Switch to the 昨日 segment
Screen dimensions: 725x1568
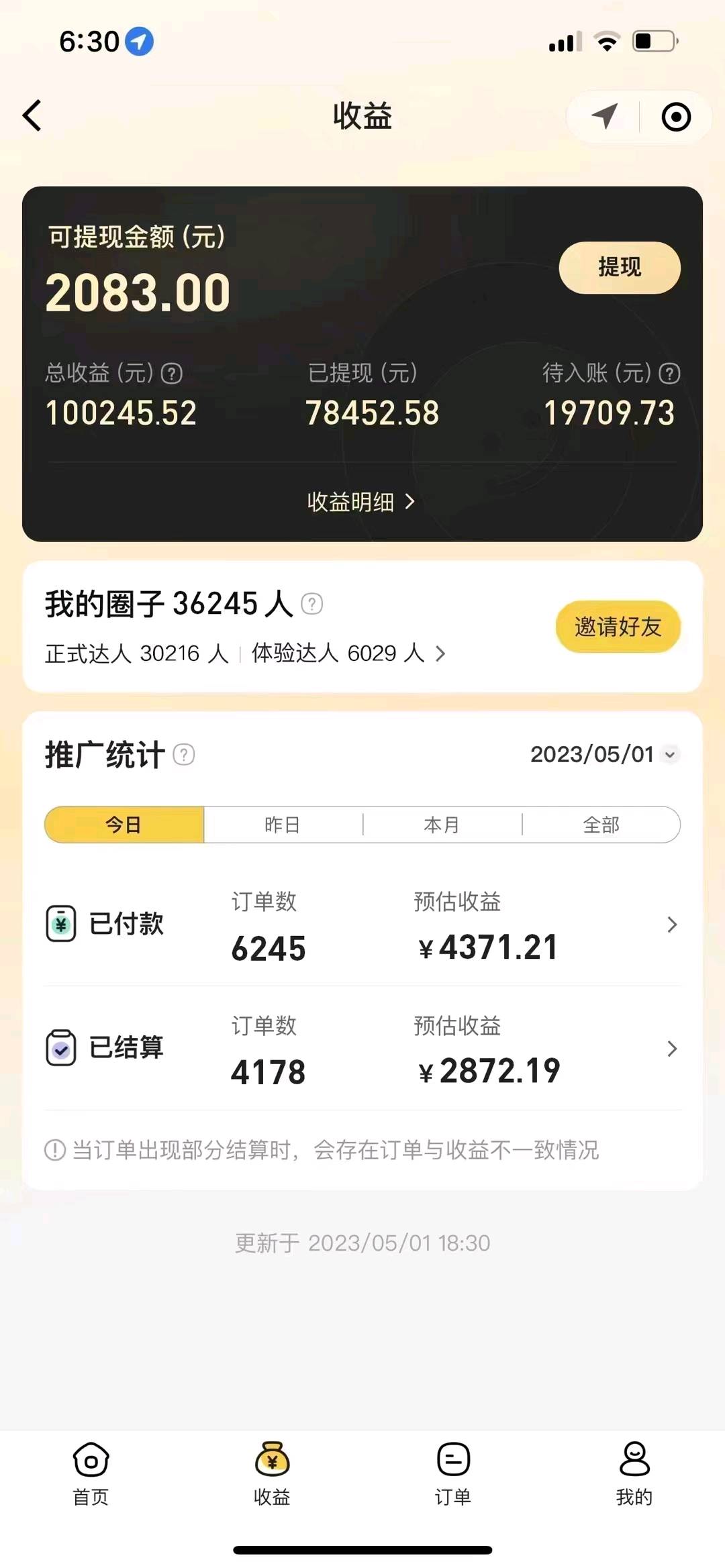pyautogui.click(x=283, y=825)
